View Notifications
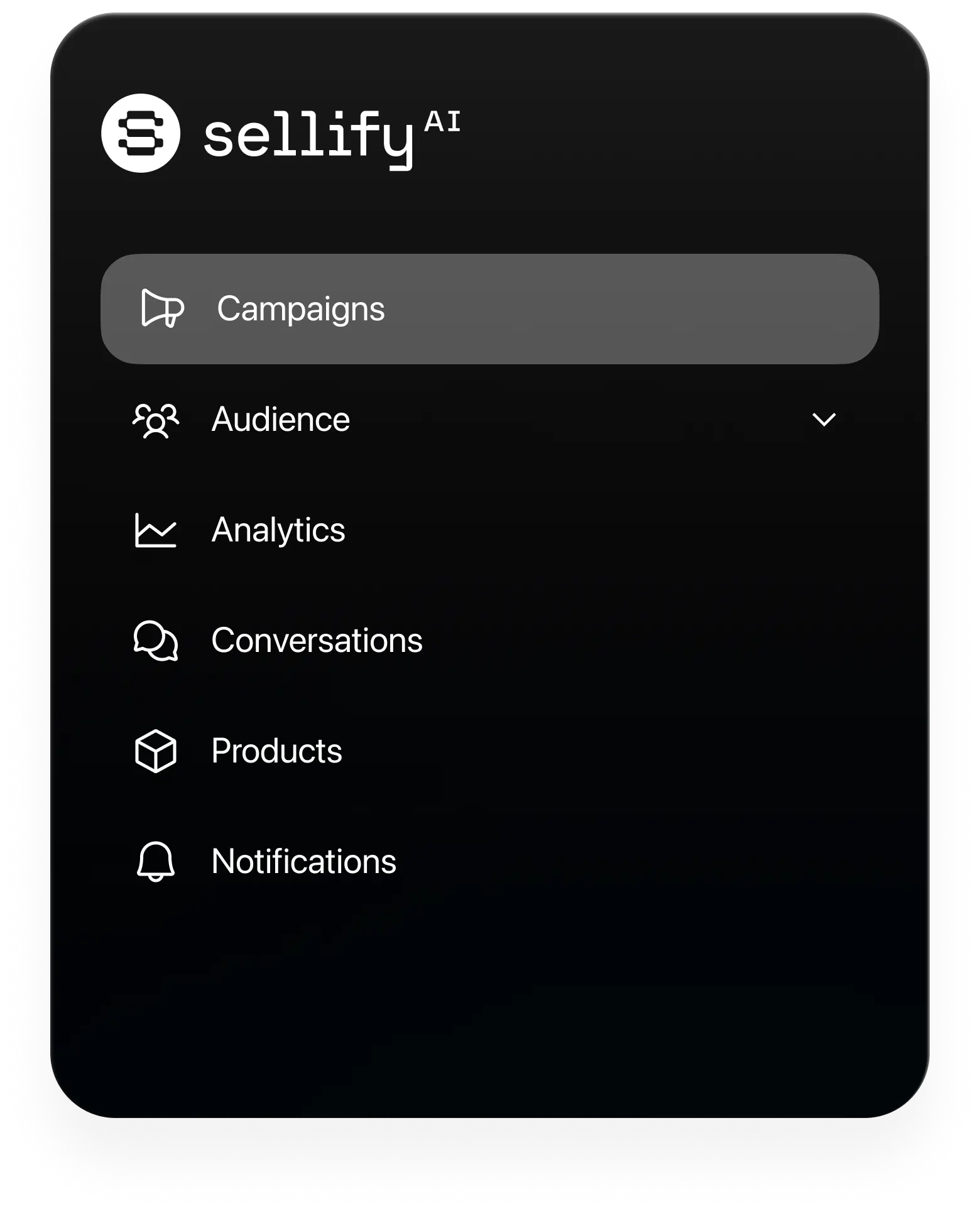Image resolution: width=980 pixels, height=1216 pixels. [303, 862]
